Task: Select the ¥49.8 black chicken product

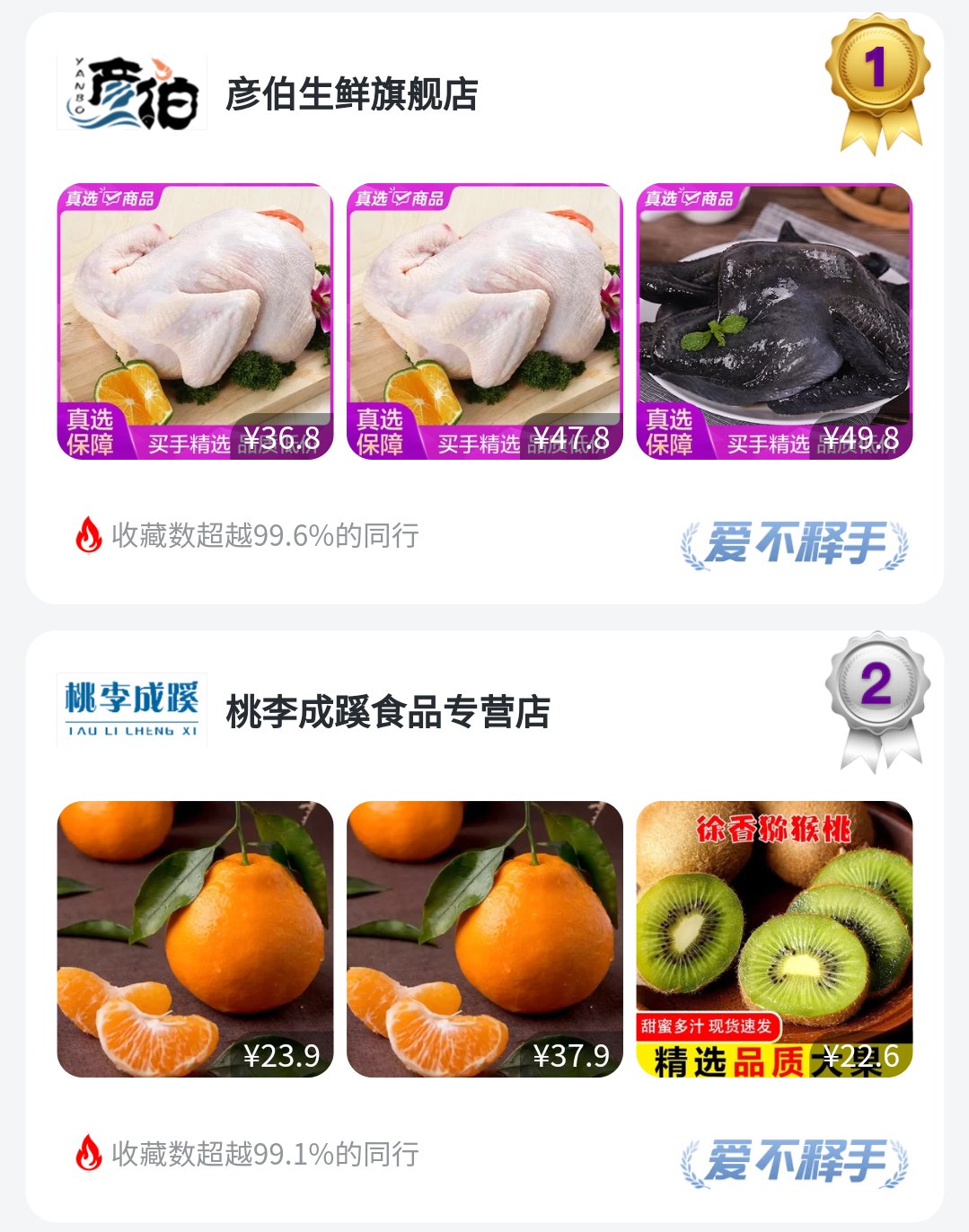Action: (x=774, y=321)
